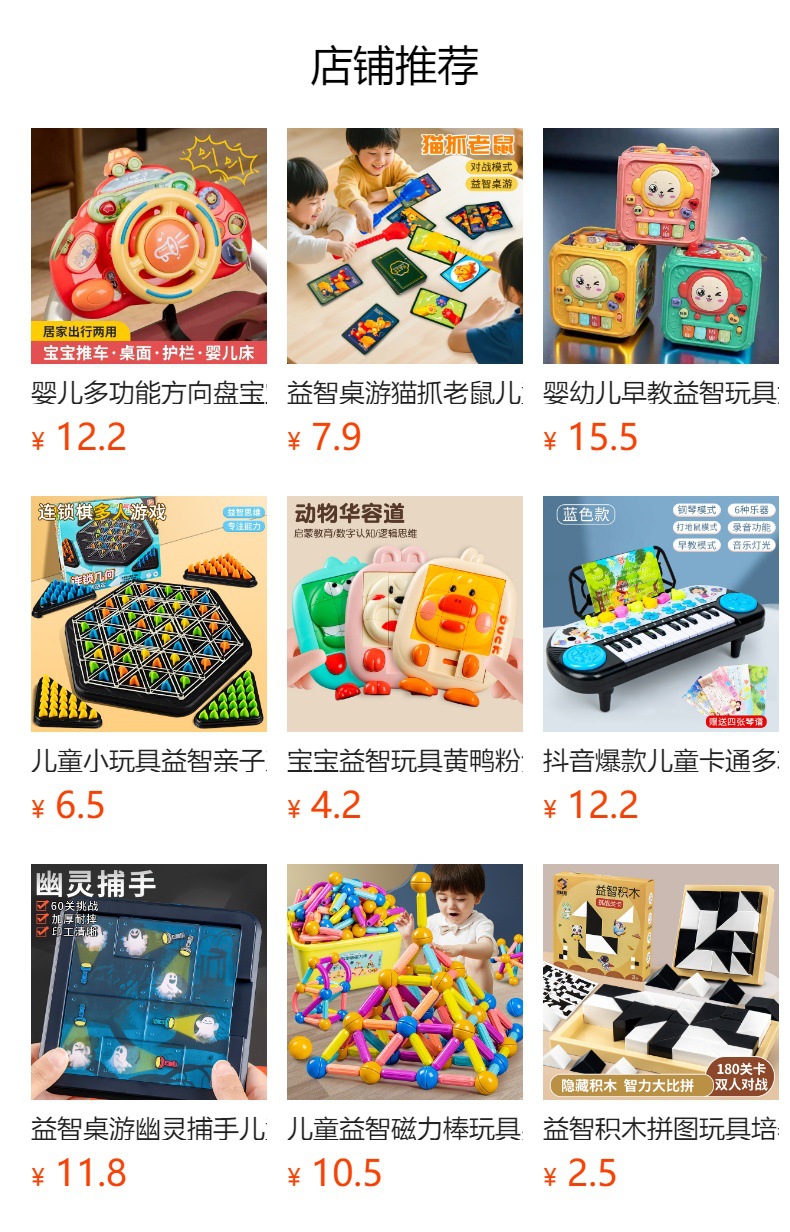
Task: Open the 婴儿多功能方向盘 product priced ¥12.2
Action: [148, 246]
